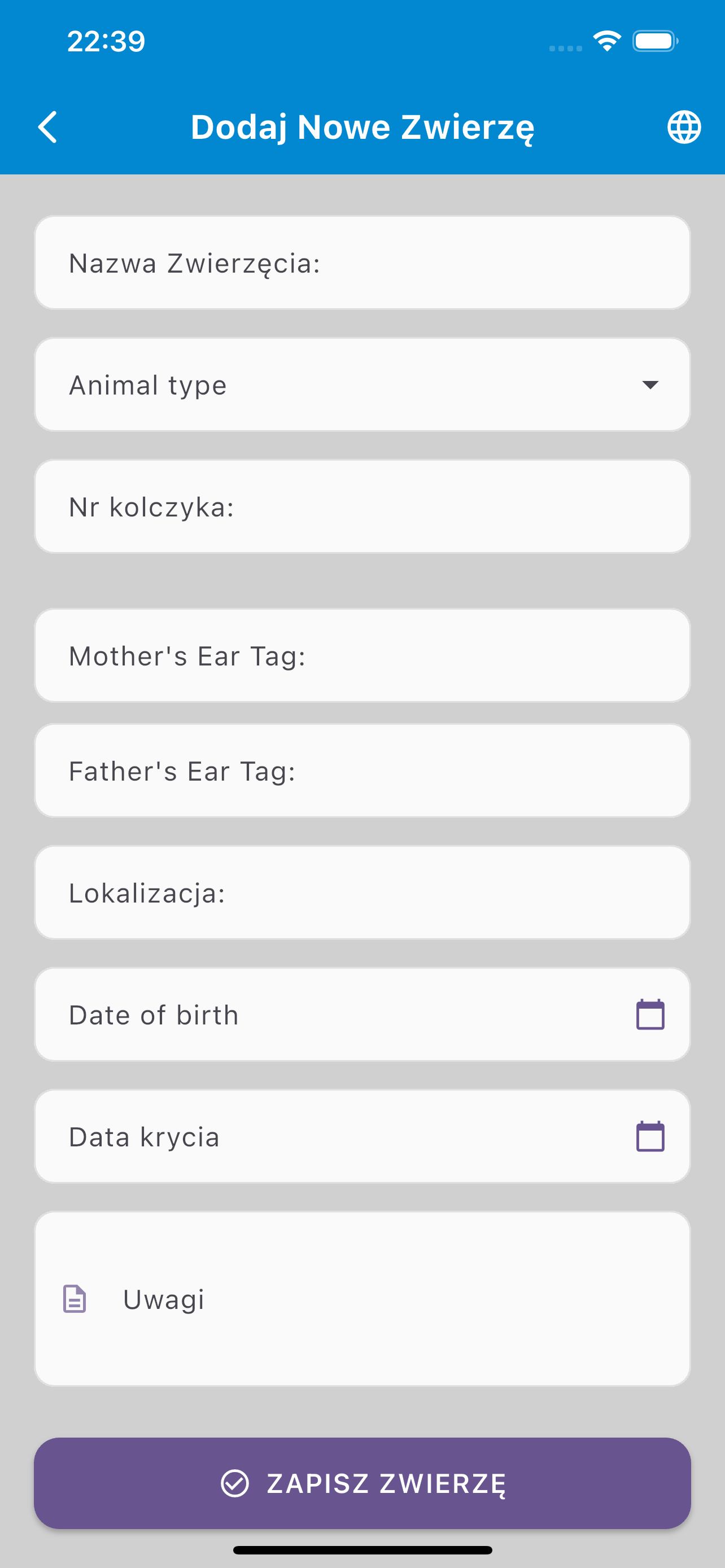Open the Animal type selection list
The width and height of the screenshot is (725, 1568).
pos(362,384)
